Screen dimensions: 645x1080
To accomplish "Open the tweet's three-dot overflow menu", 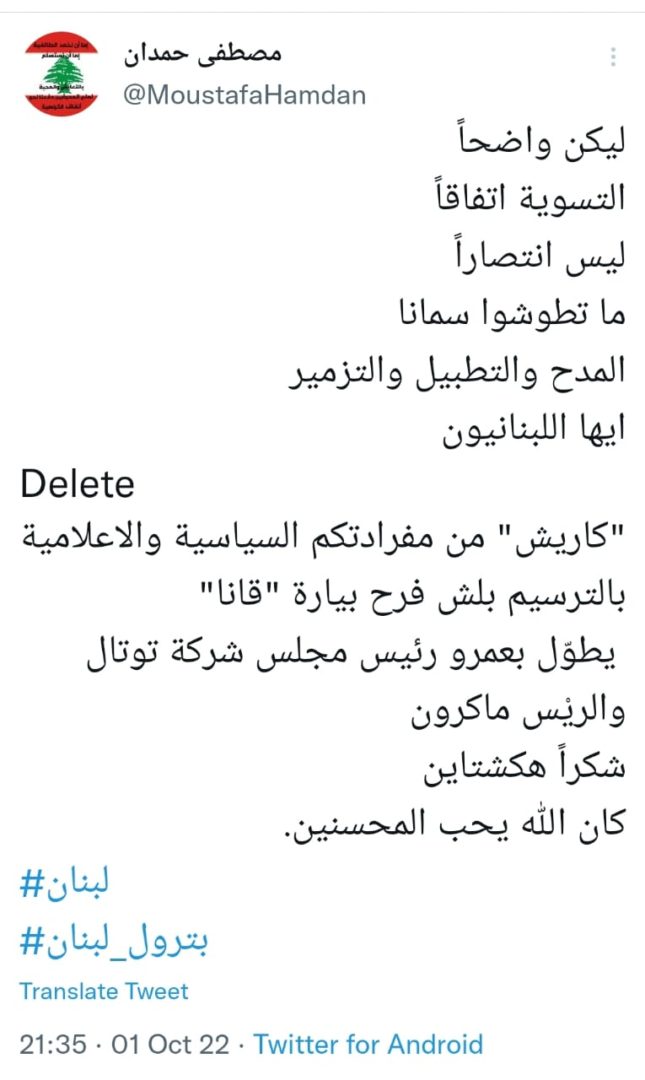I will pos(613,57).
